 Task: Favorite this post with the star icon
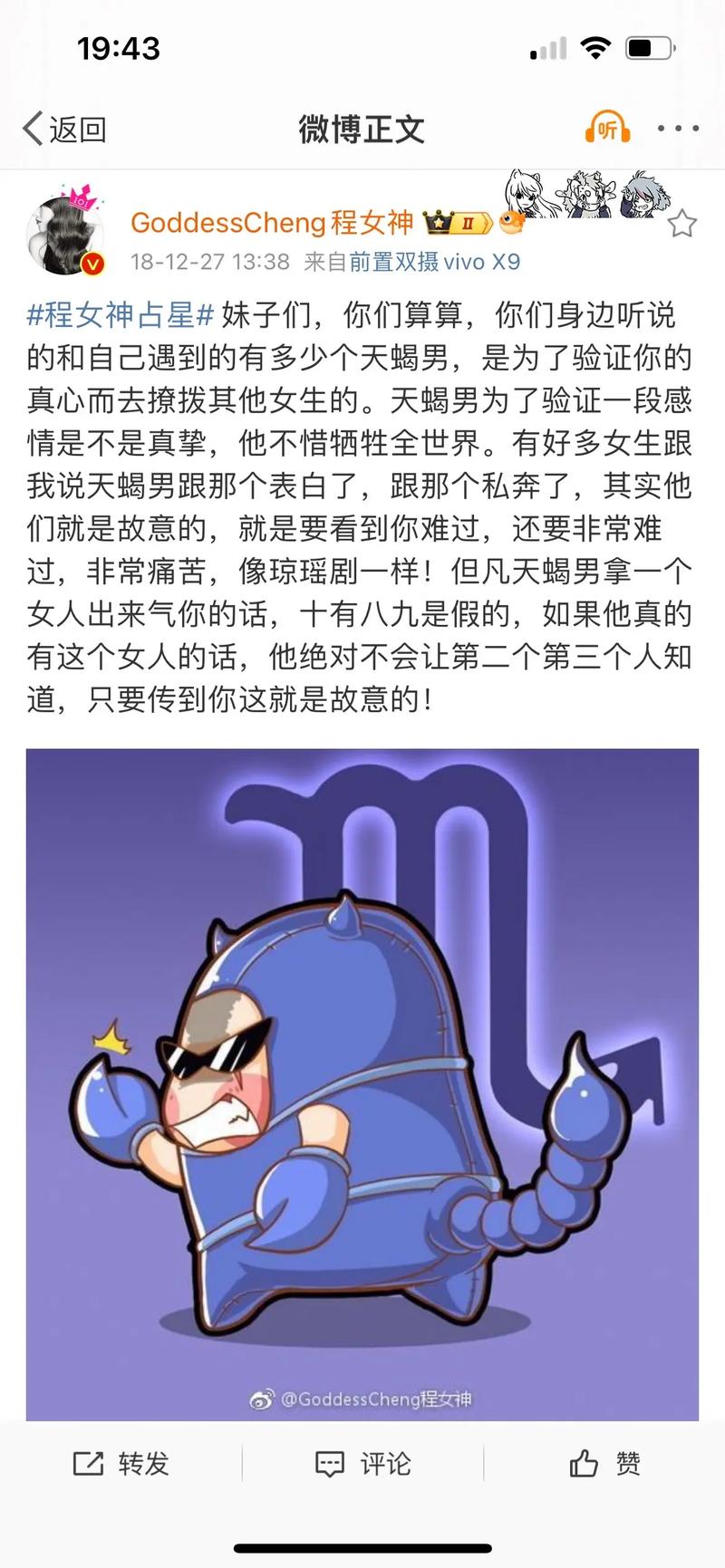[681, 225]
